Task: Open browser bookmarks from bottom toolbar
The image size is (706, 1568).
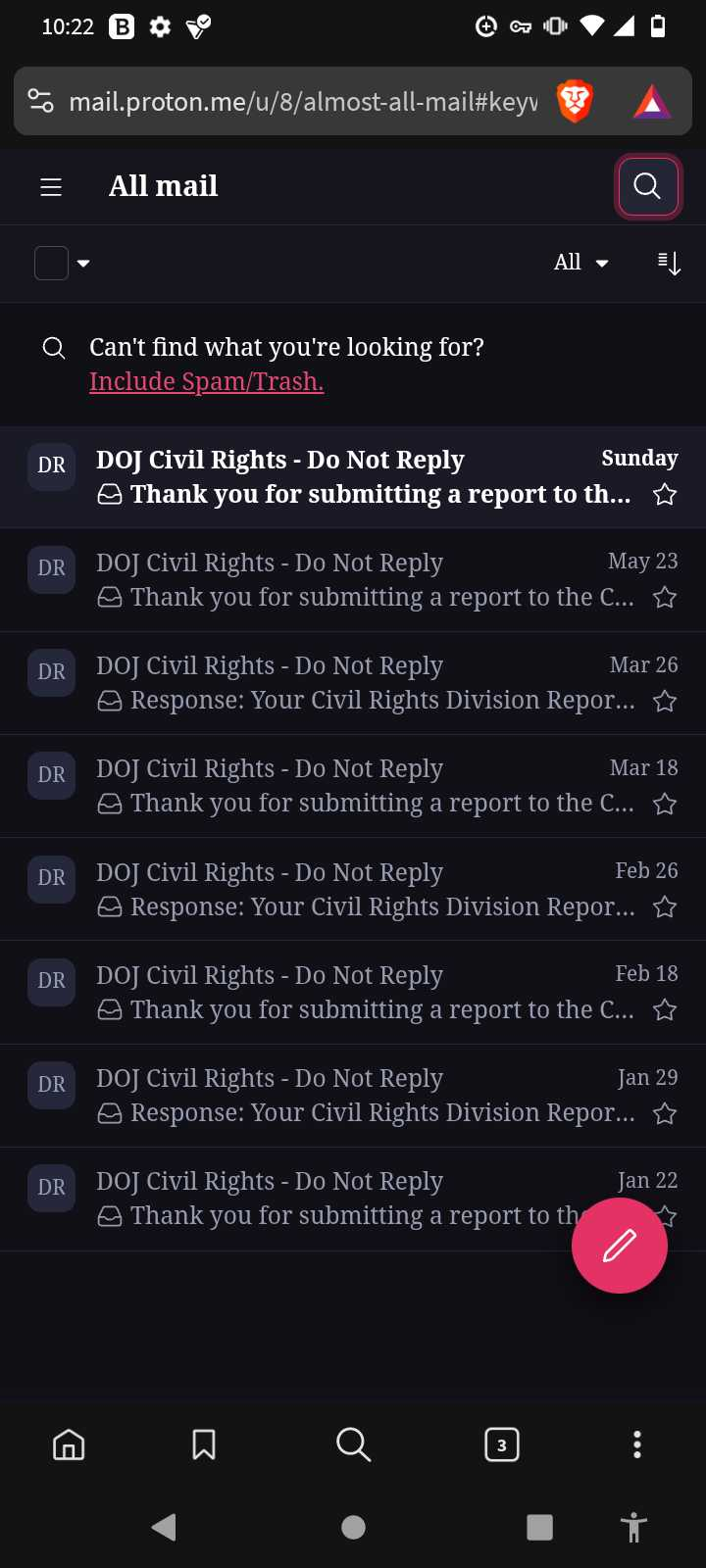Action: pyautogui.click(x=204, y=1445)
